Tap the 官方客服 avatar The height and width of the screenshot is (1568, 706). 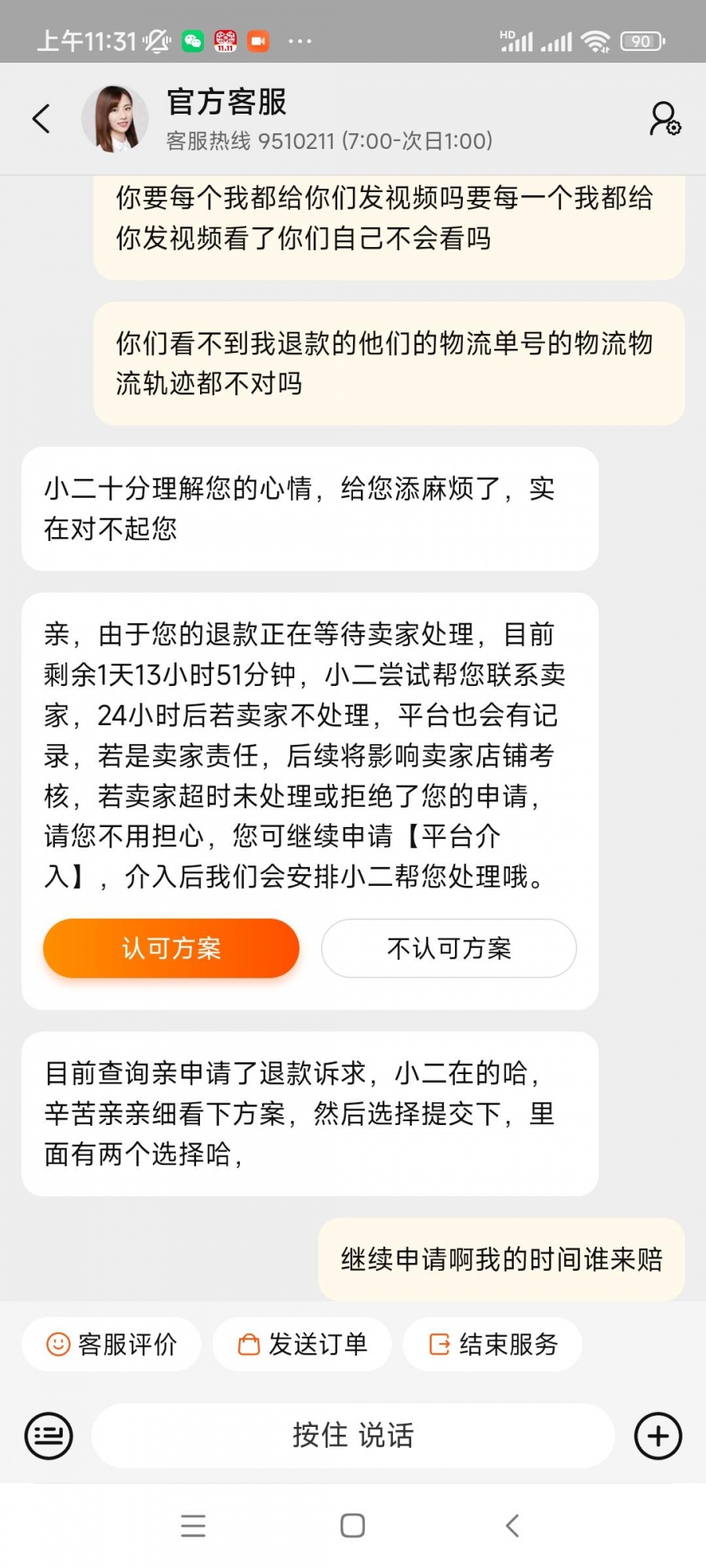[x=115, y=119]
